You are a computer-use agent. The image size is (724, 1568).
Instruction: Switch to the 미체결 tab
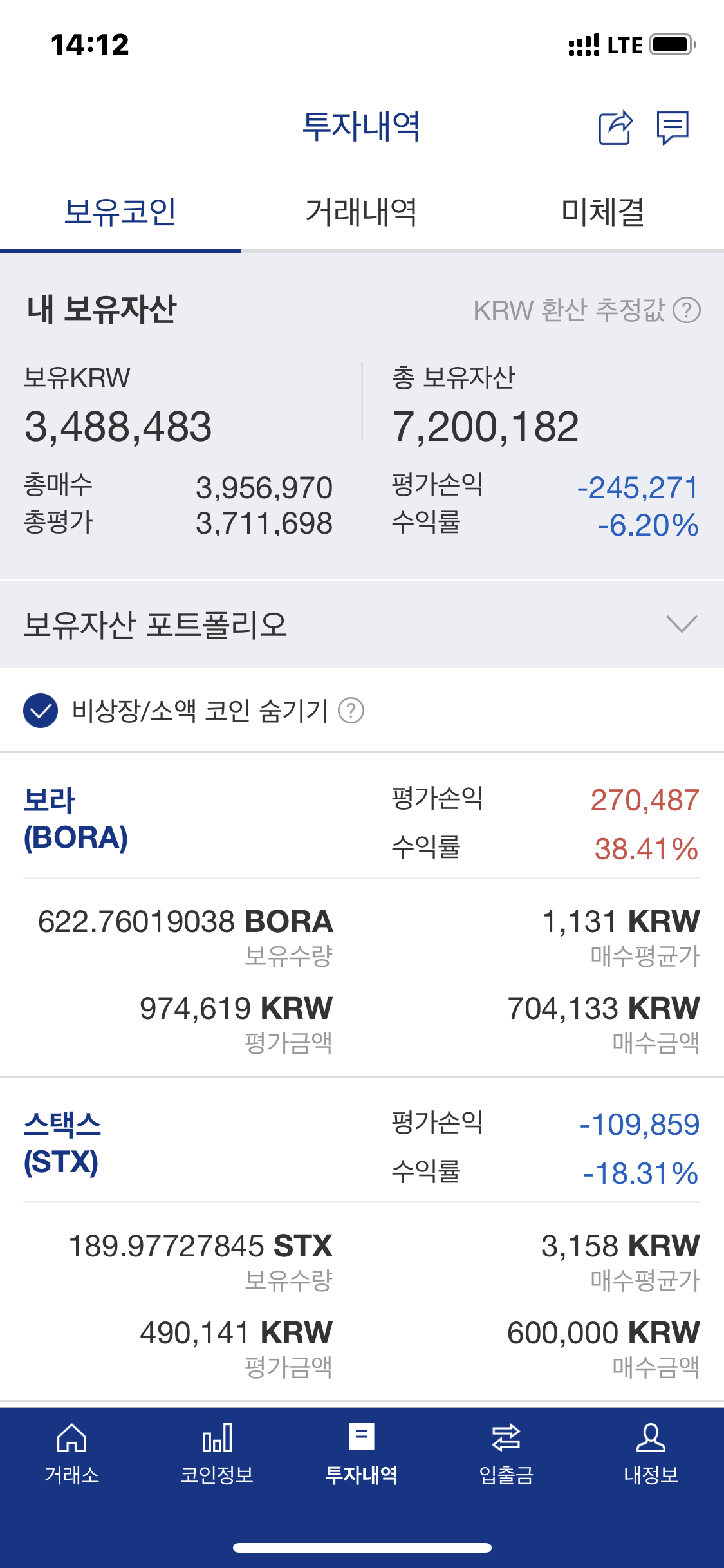(x=602, y=212)
